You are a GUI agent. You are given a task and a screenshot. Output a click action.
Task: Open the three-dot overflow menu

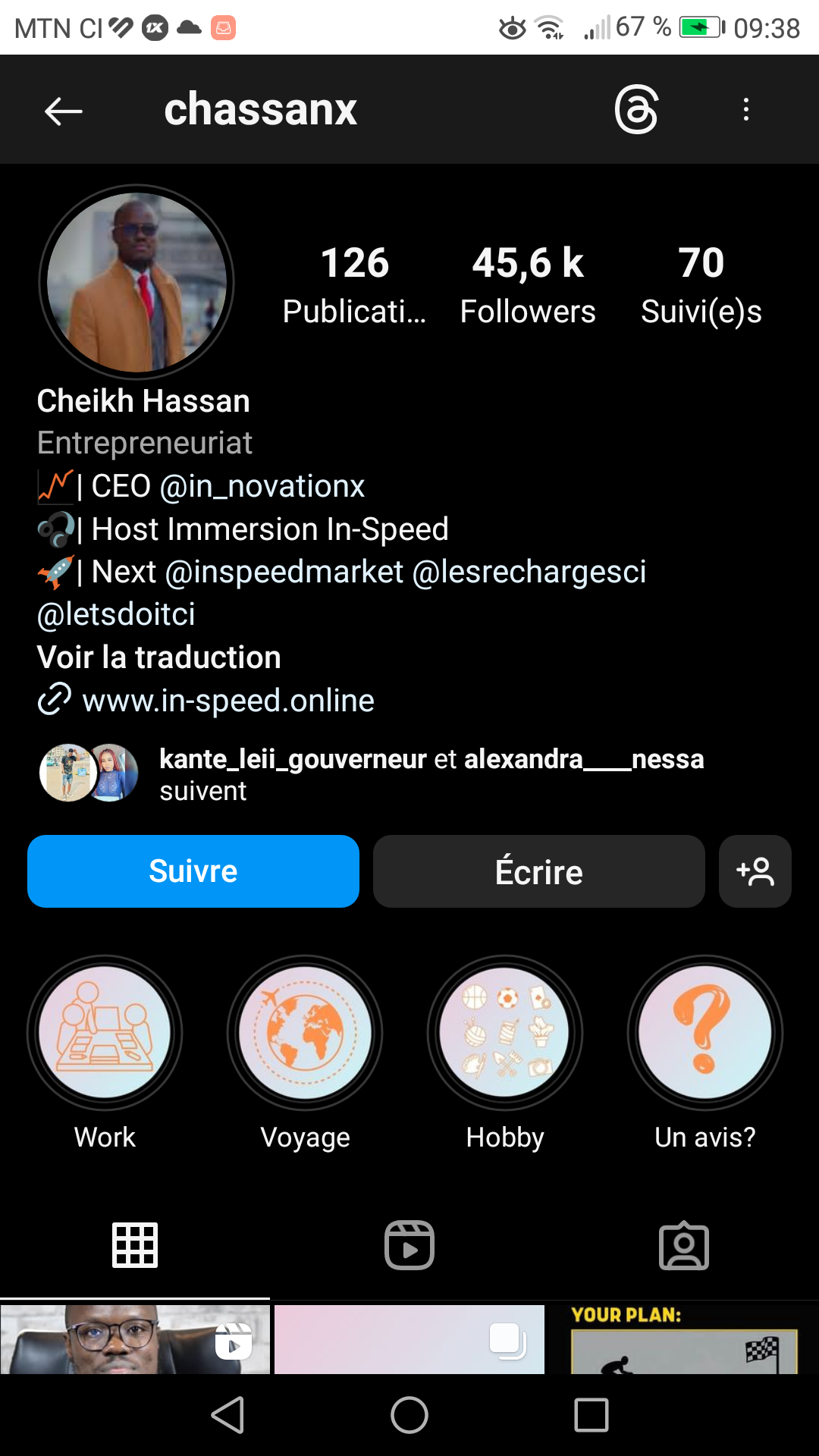tap(746, 110)
